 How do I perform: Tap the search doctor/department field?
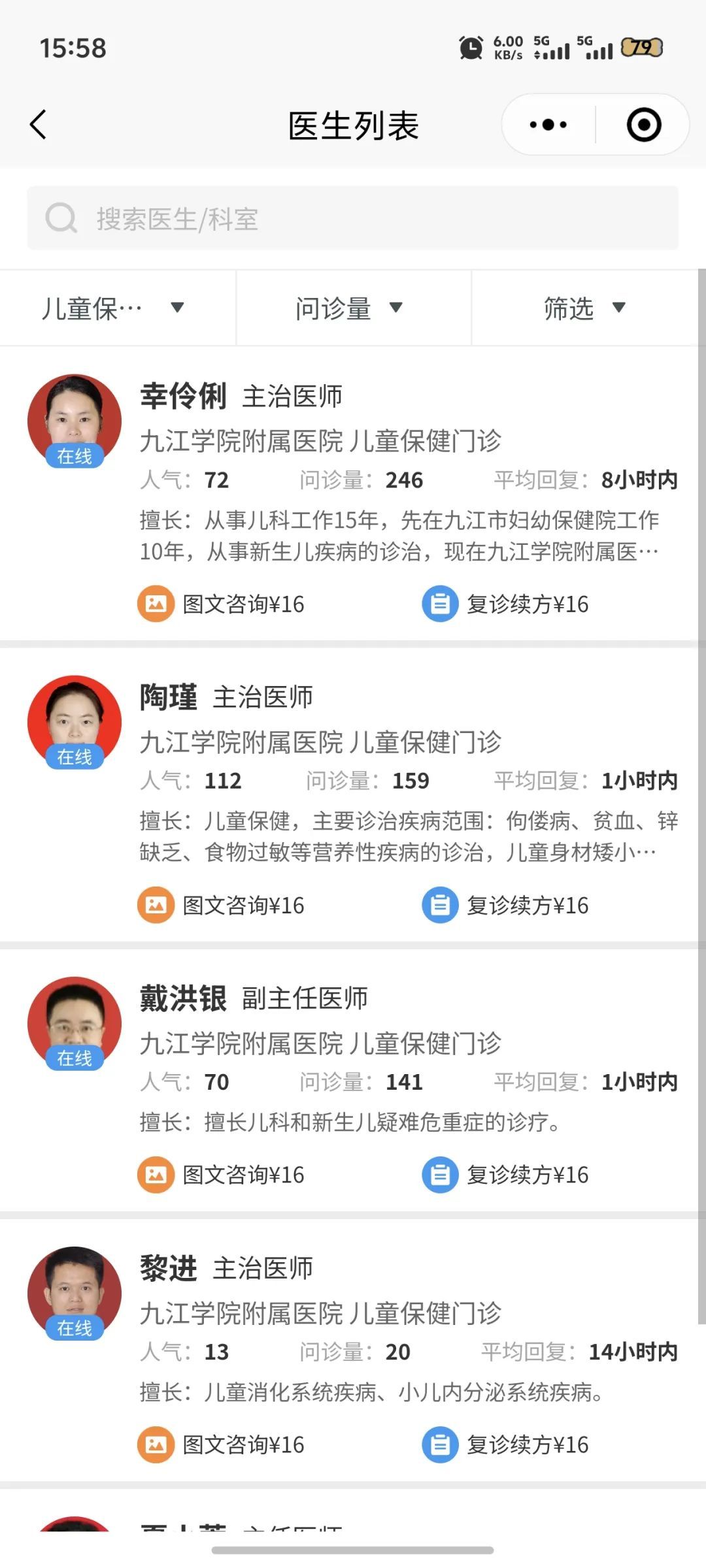(353, 218)
